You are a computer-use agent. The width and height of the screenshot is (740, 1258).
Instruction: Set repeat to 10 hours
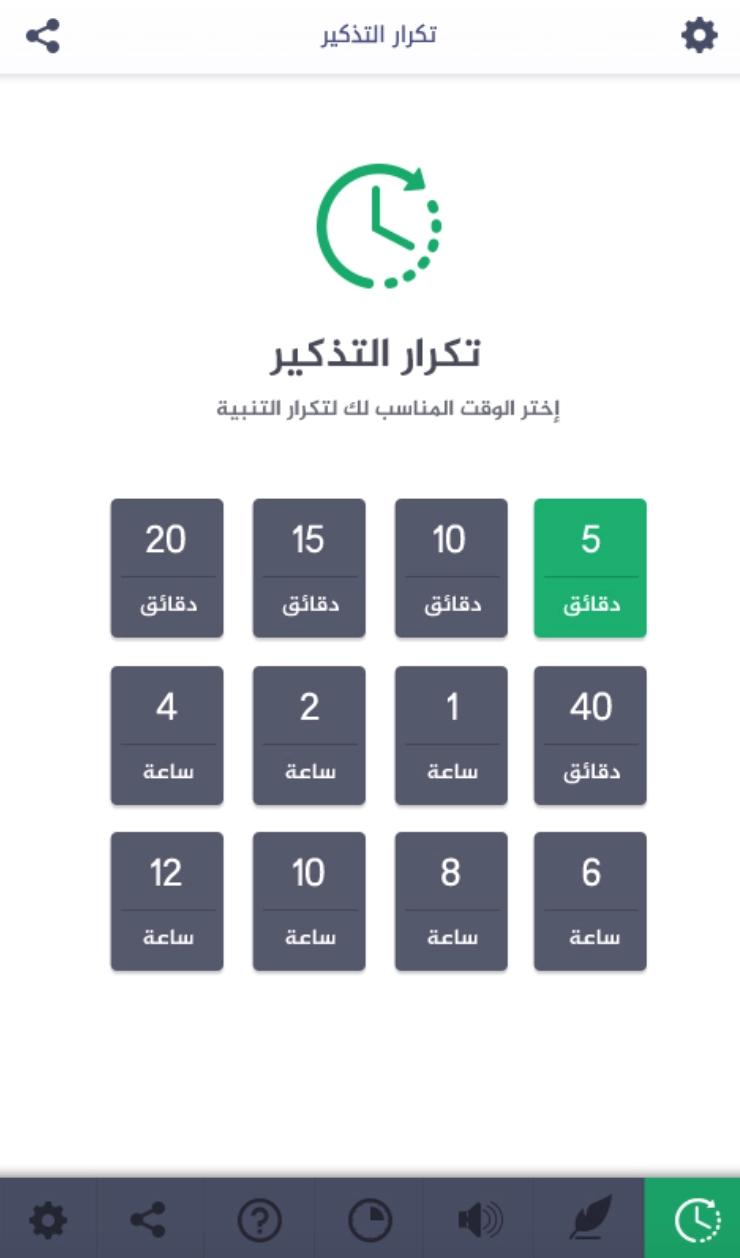point(309,901)
